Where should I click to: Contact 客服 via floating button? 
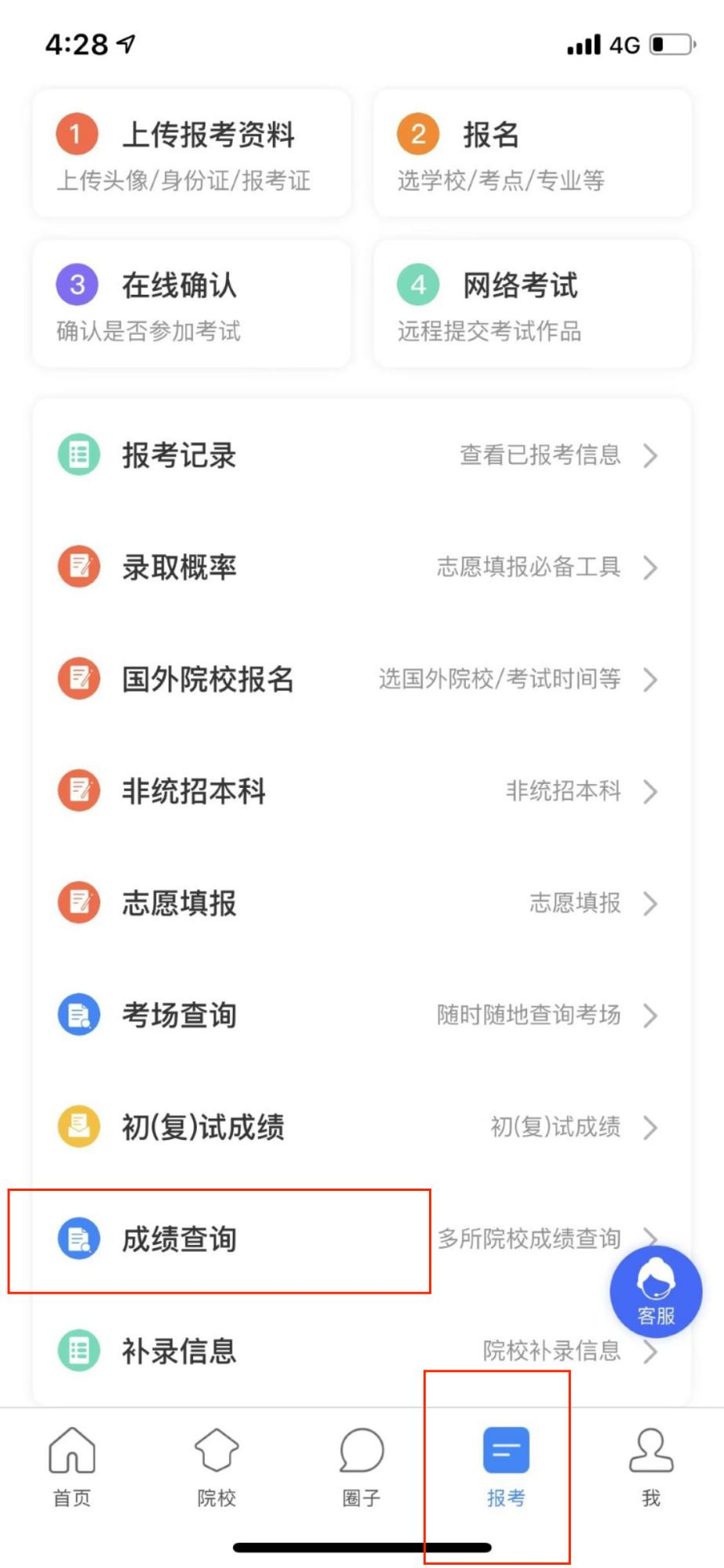pyautogui.click(x=656, y=1292)
